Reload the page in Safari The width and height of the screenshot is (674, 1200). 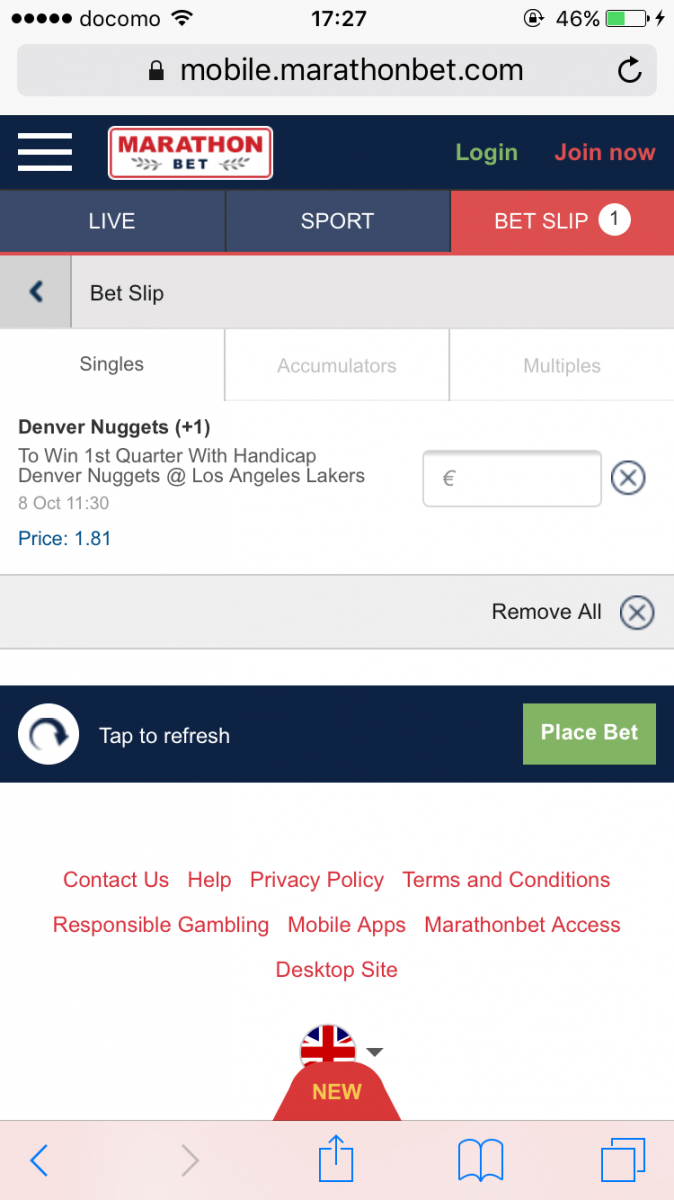629,70
